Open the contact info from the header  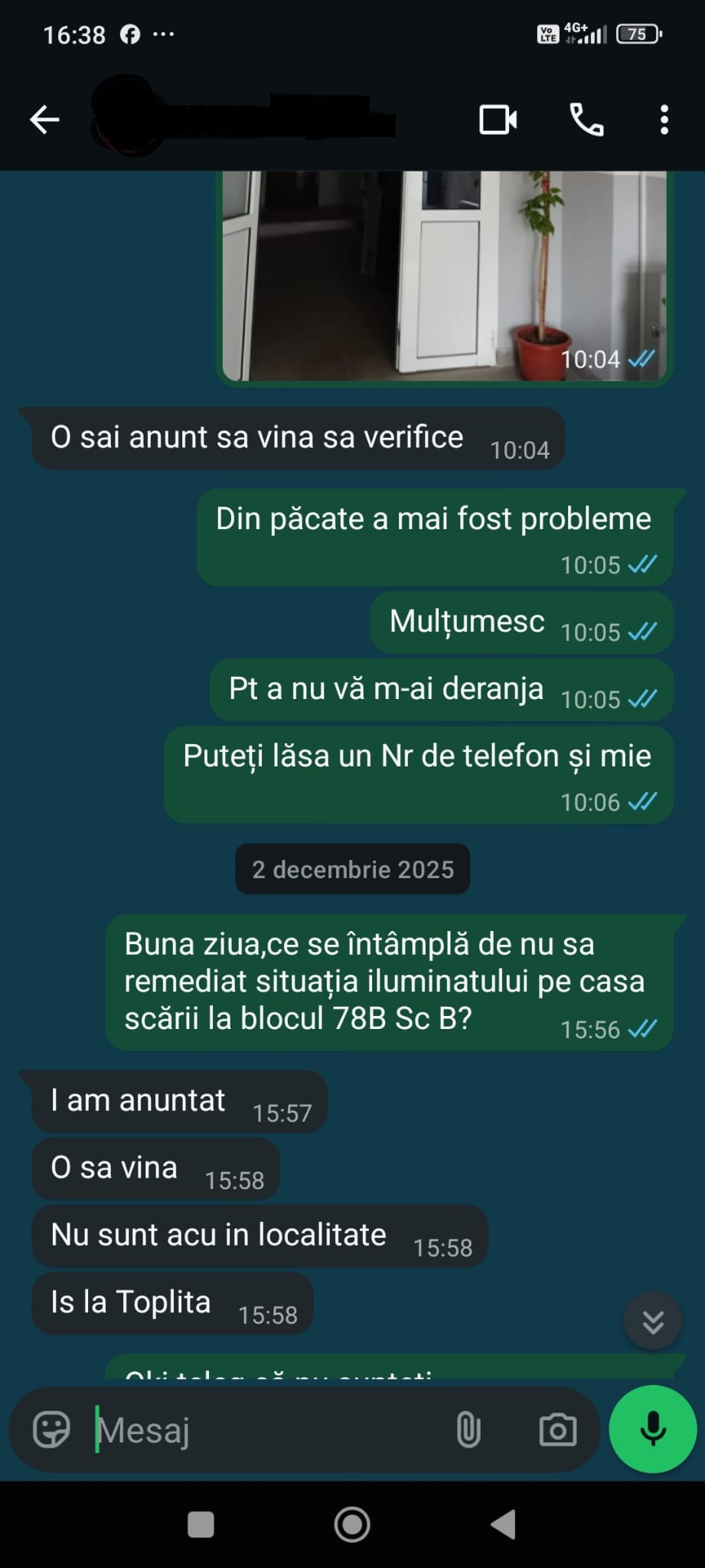pyautogui.click(x=245, y=120)
